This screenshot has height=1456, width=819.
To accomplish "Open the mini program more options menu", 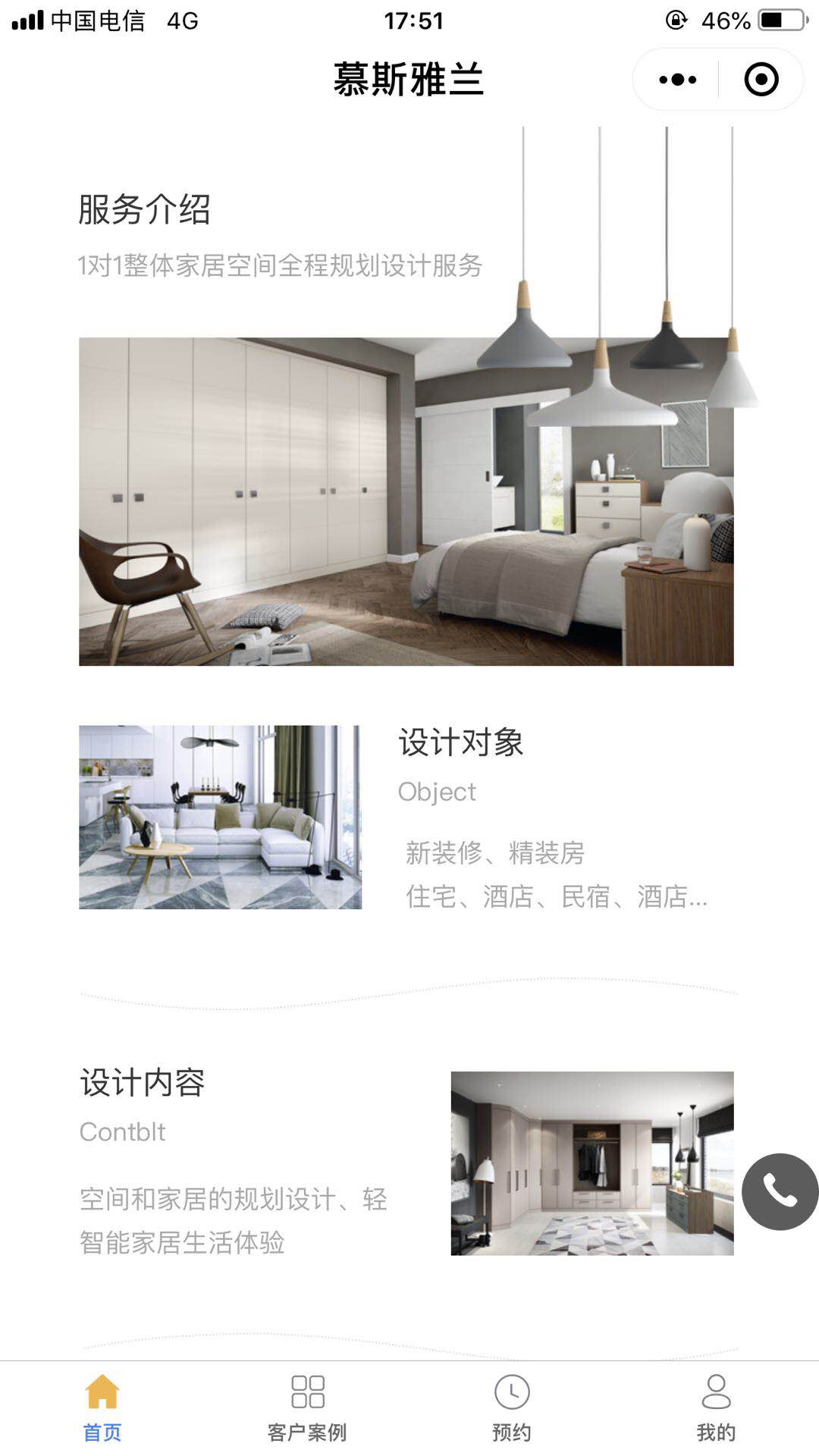I will pyautogui.click(x=677, y=80).
